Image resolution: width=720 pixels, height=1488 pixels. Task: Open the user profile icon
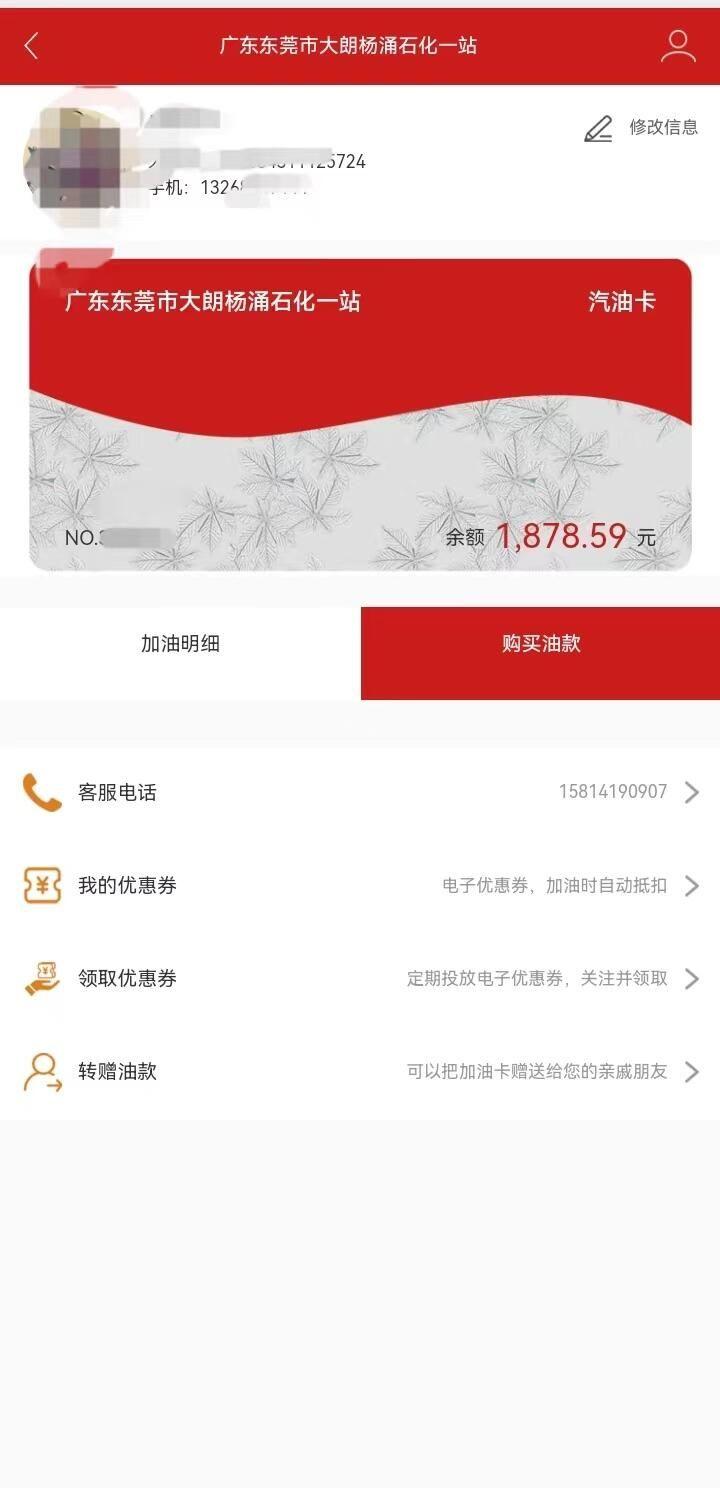click(678, 46)
